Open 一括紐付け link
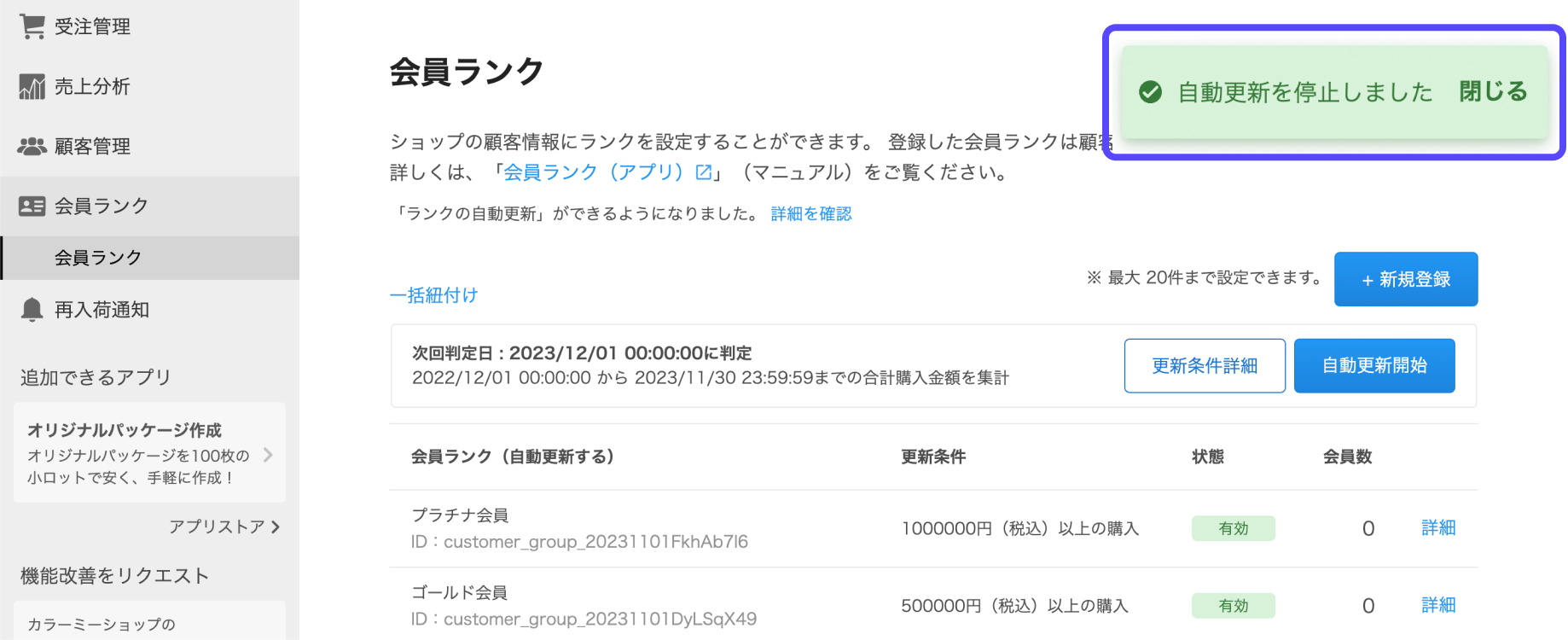Image resolution: width=1568 pixels, height=640 pixels. (x=433, y=295)
